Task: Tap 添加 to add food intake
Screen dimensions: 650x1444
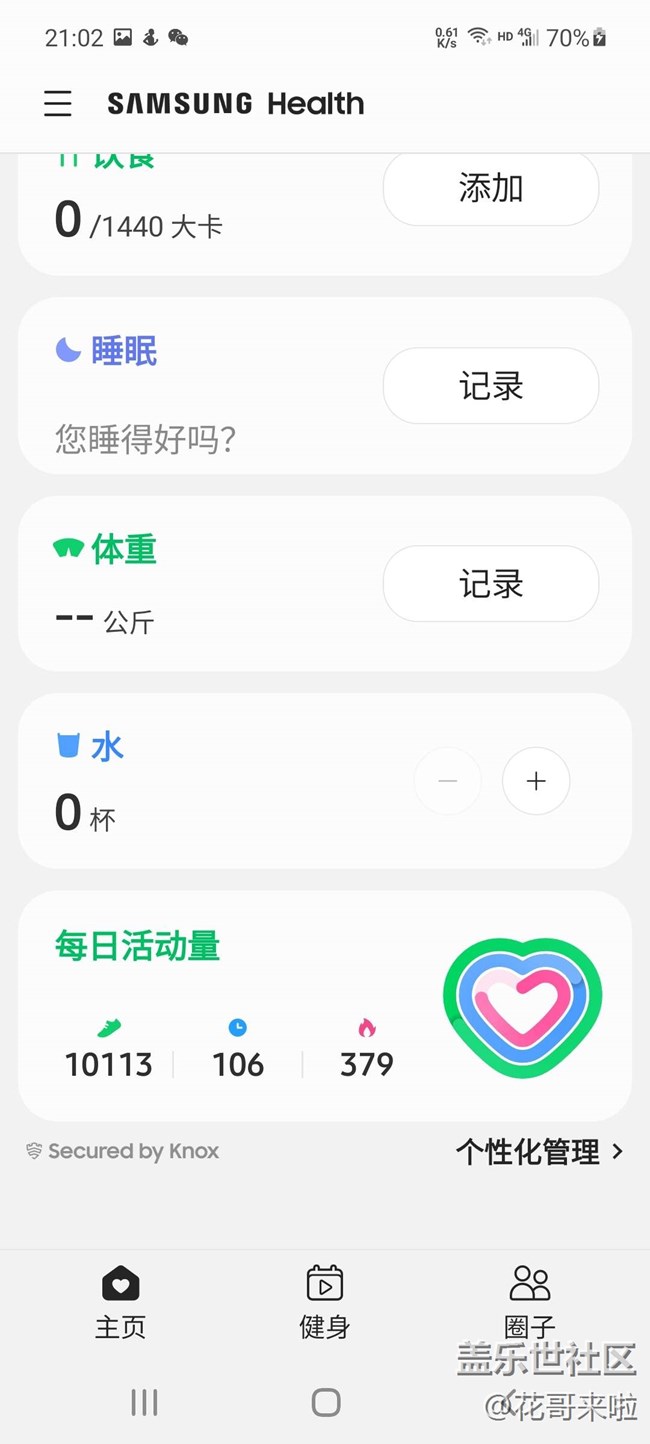Action: 490,188
